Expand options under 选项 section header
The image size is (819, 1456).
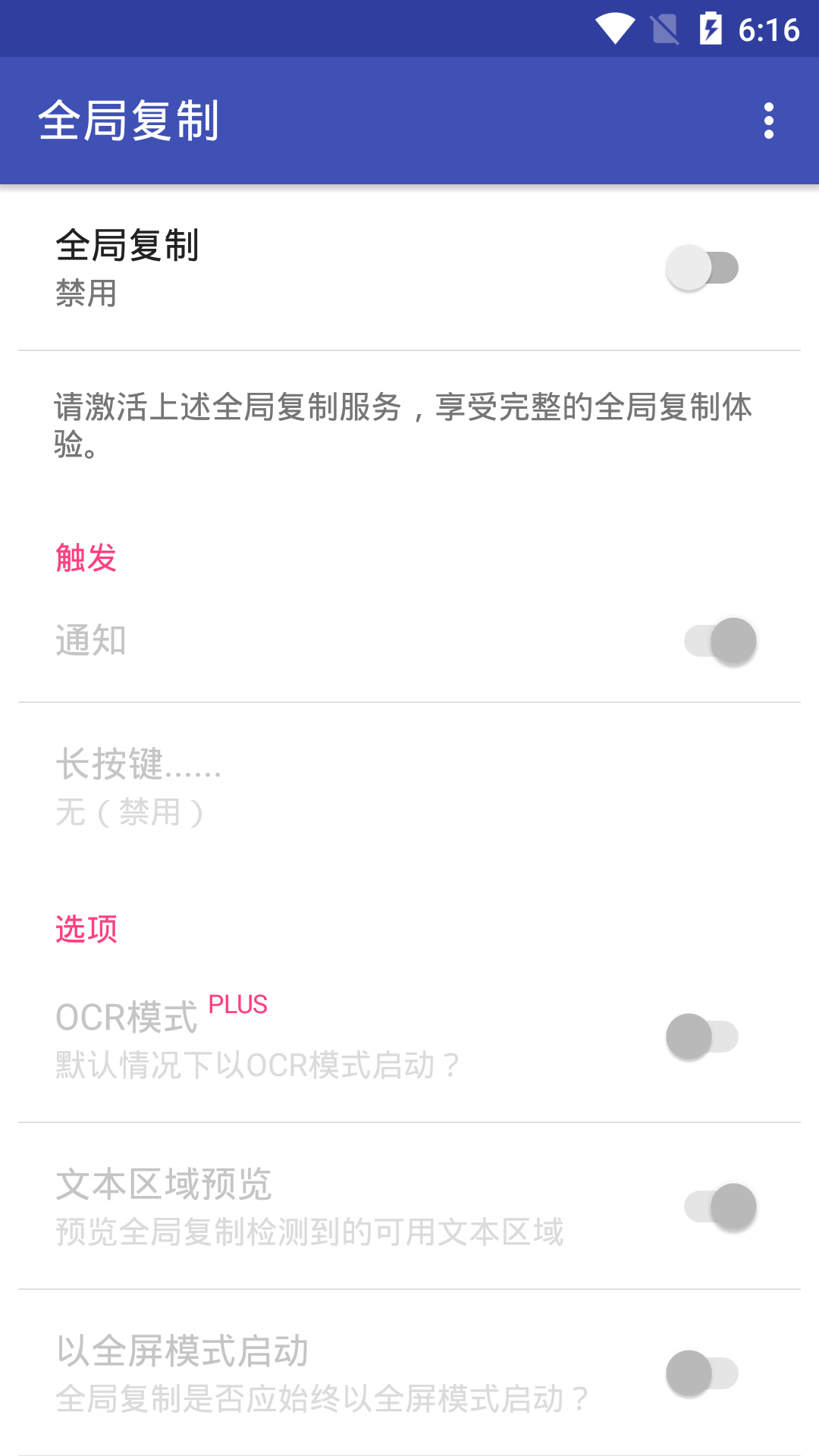(x=86, y=928)
